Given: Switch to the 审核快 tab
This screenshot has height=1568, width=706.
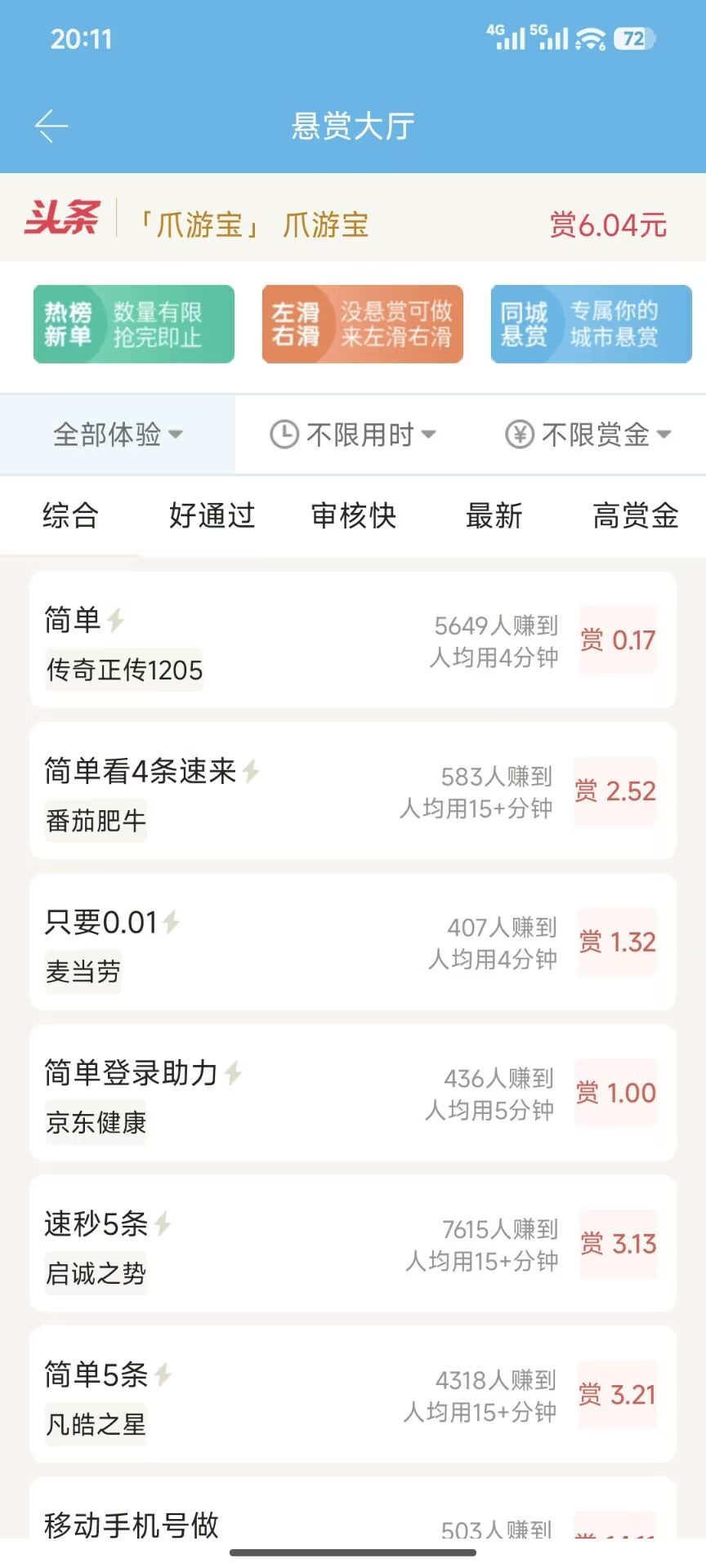Looking at the screenshot, I should coord(353,516).
